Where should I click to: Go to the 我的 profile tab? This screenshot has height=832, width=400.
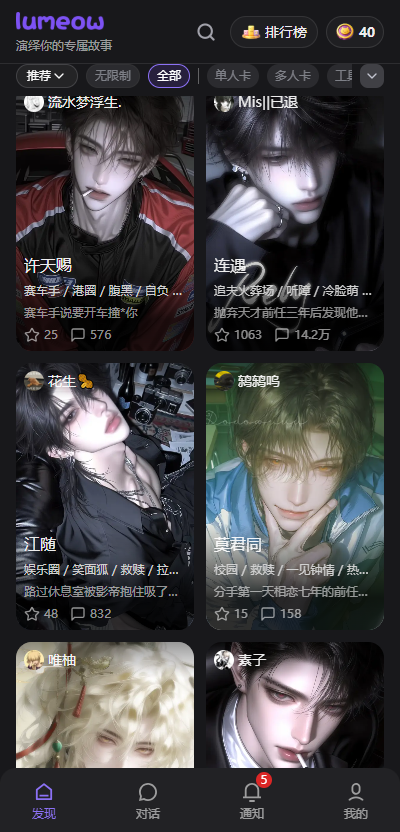tap(355, 801)
